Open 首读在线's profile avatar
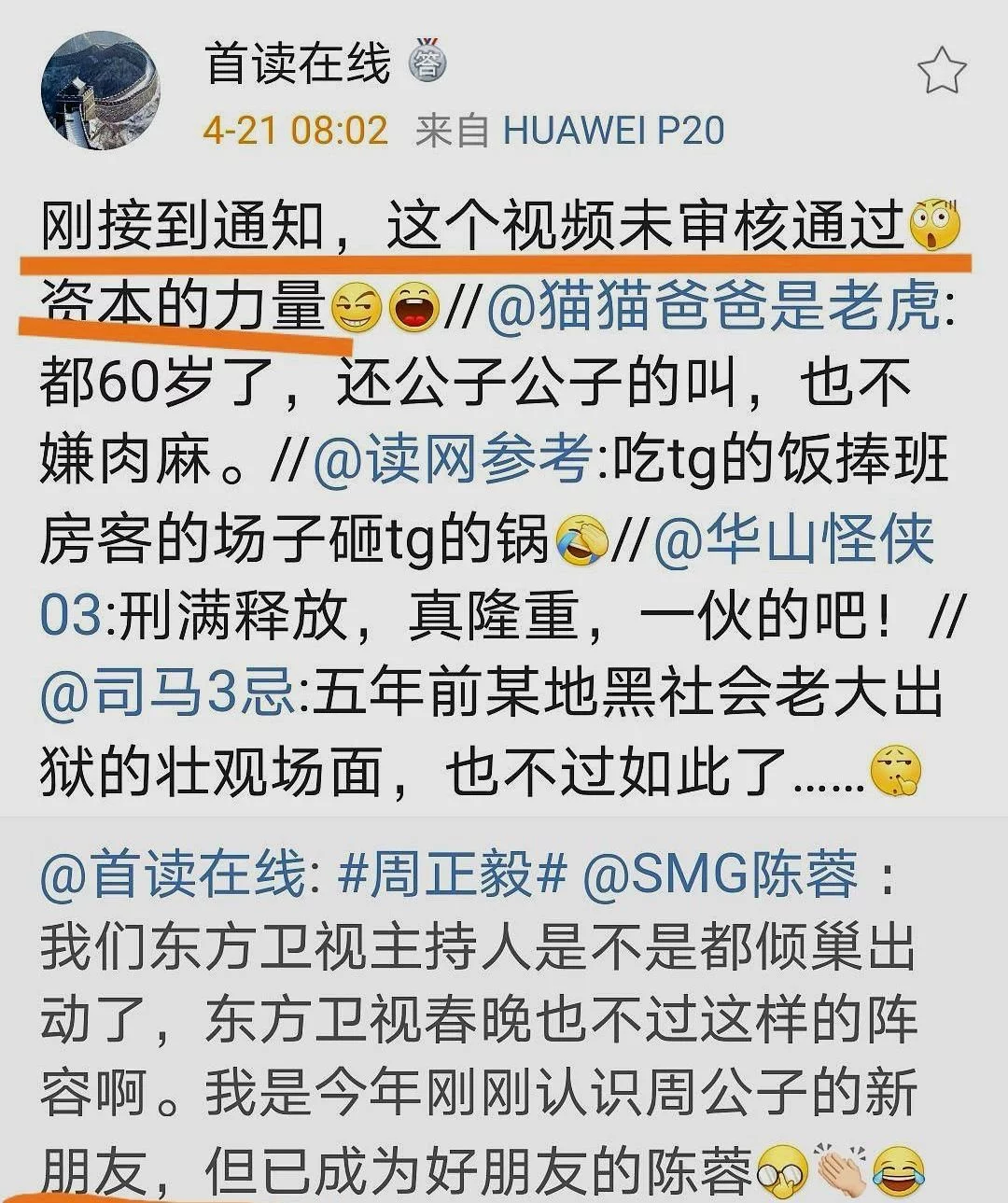The width and height of the screenshot is (1008, 1203). pos(101,91)
